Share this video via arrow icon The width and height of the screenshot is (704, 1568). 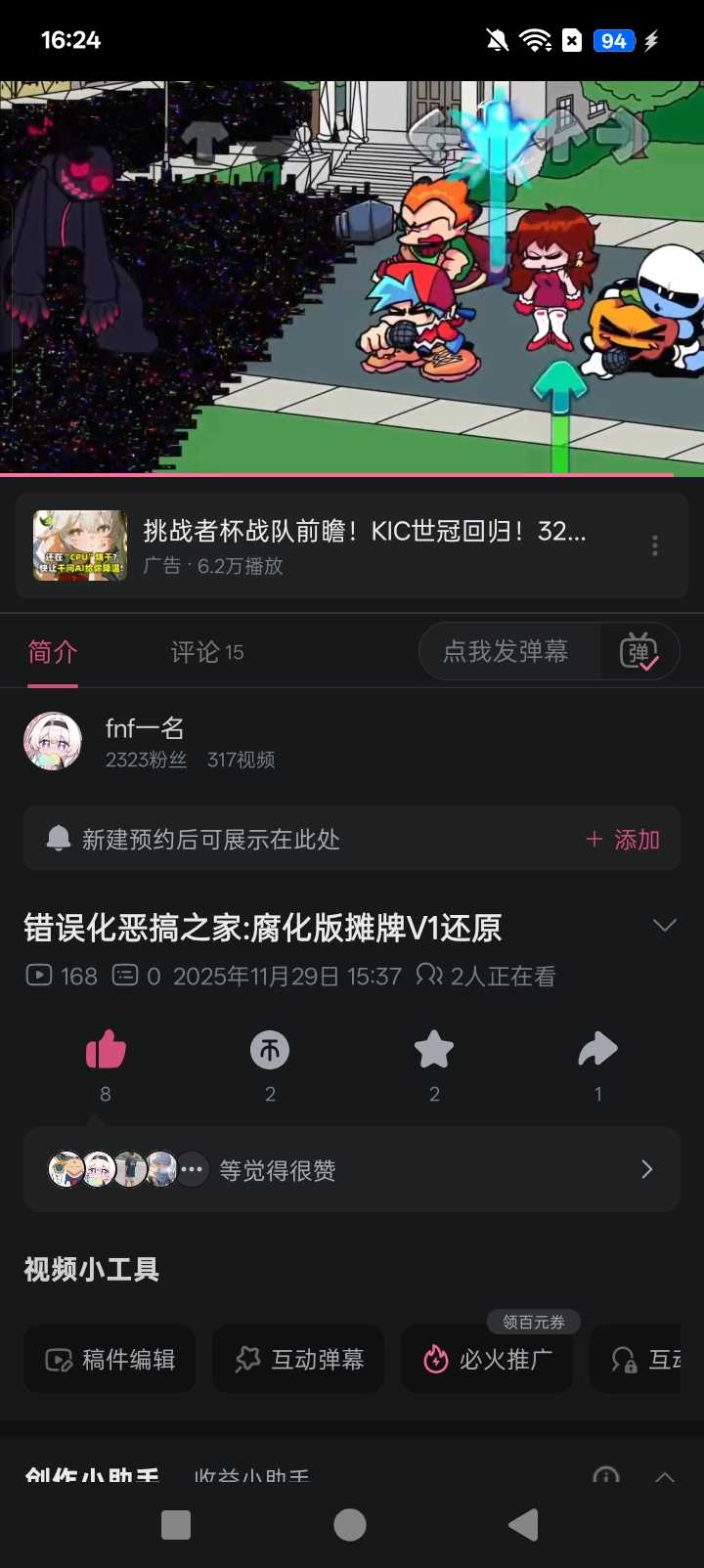click(597, 1051)
